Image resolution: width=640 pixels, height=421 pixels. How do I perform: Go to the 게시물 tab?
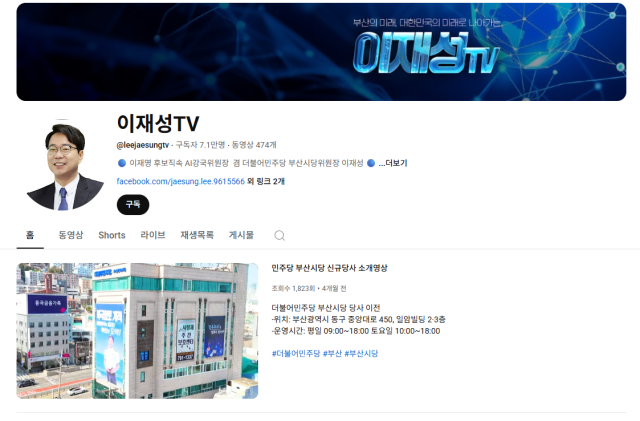point(241,235)
